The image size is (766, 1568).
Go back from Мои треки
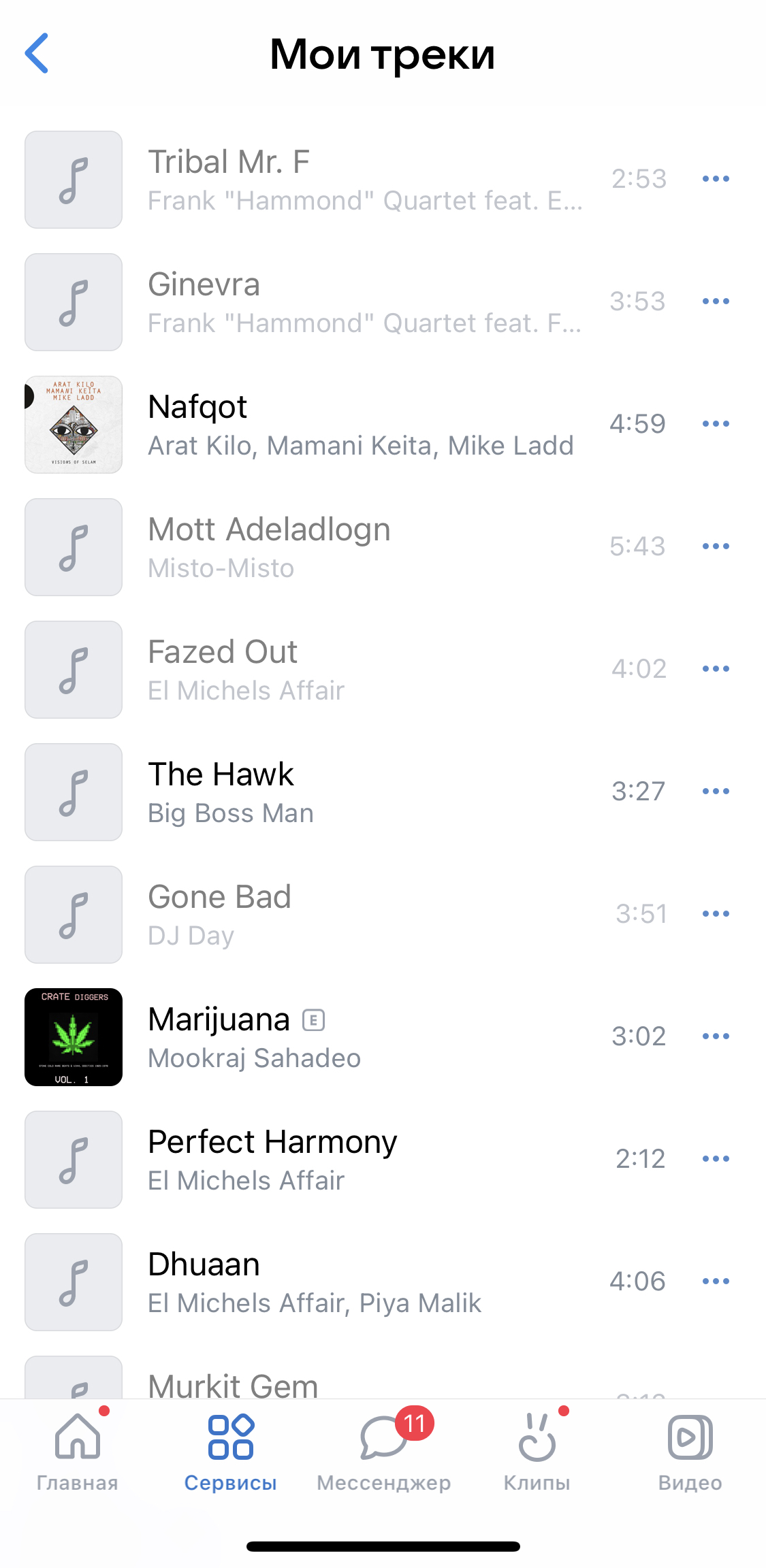37,53
